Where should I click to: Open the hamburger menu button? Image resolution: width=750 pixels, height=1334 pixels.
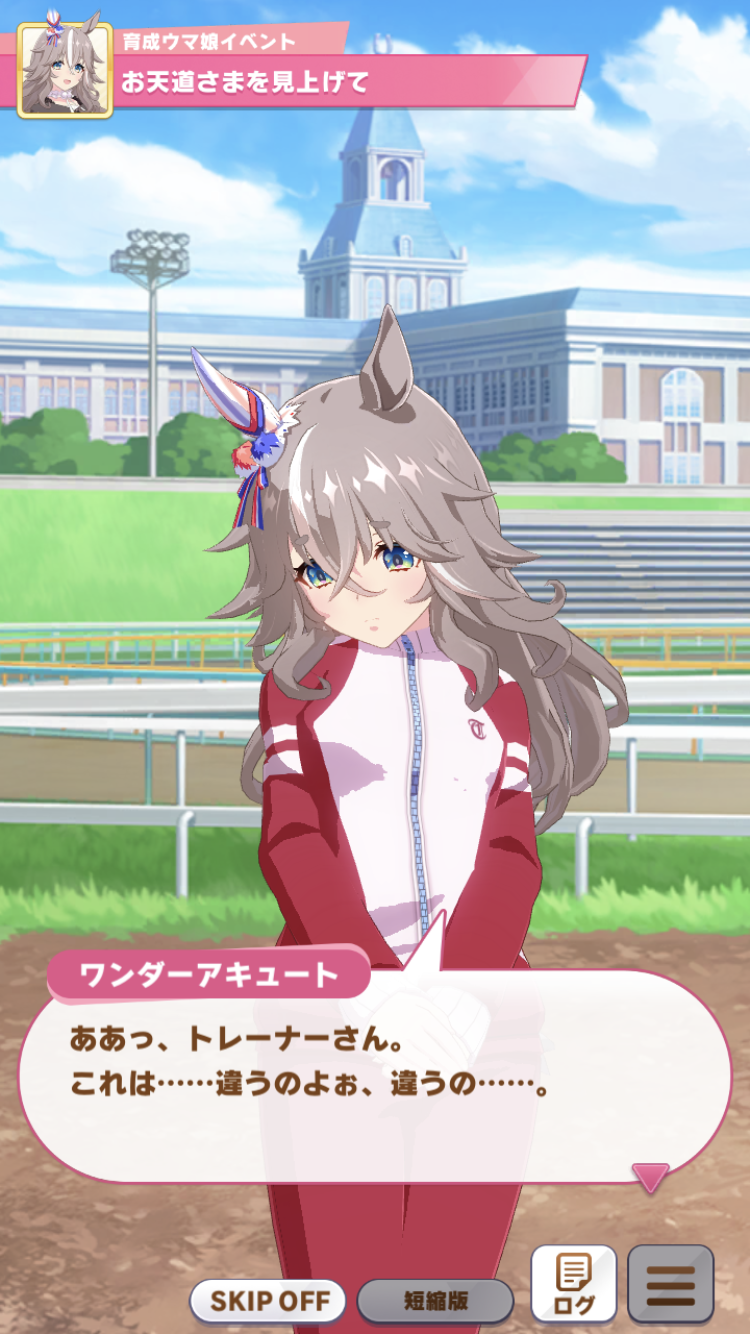pos(670,1283)
